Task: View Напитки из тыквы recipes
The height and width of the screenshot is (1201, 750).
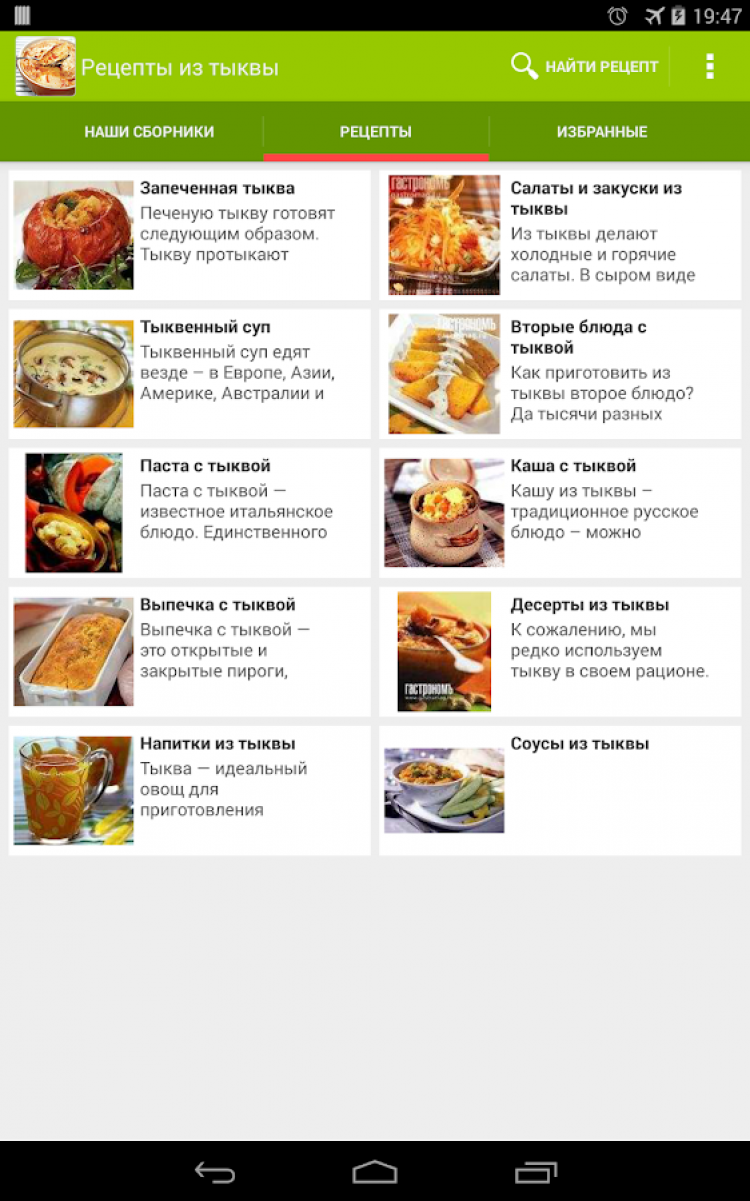Action: (189, 790)
